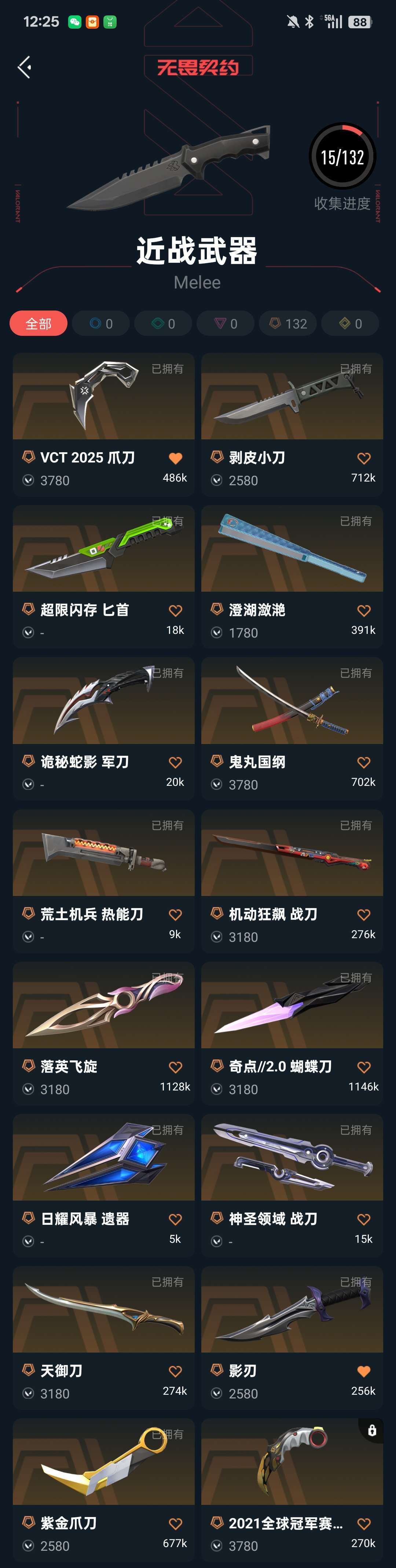
Task: Like the 鬼丸国纲 skin
Action: 364,763
